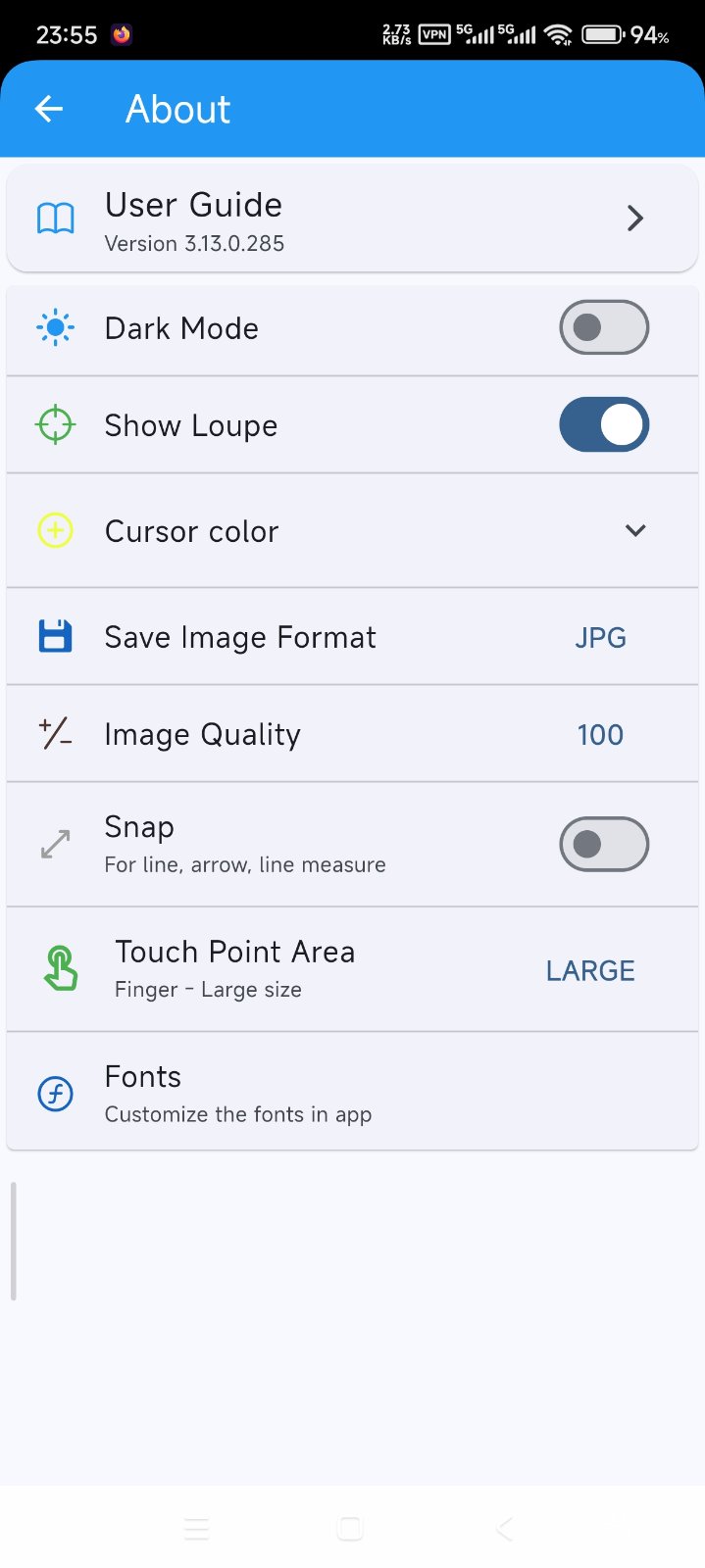Go back using the arrow in the app bar
Image resolution: width=705 pixels, height=1568 pixels.
coord(49,109)
